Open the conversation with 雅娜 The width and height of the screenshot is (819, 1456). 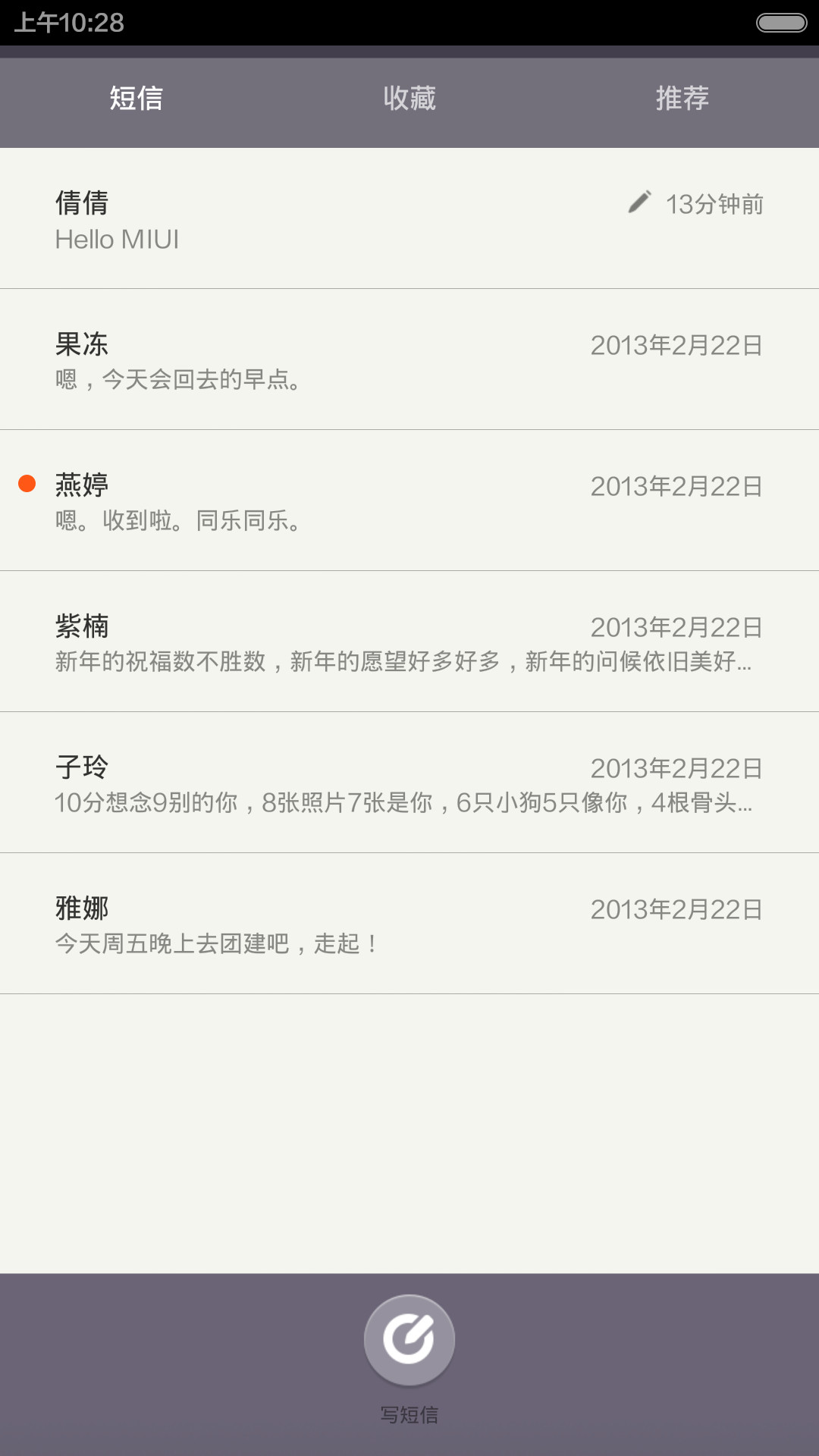tap(409, 924)
